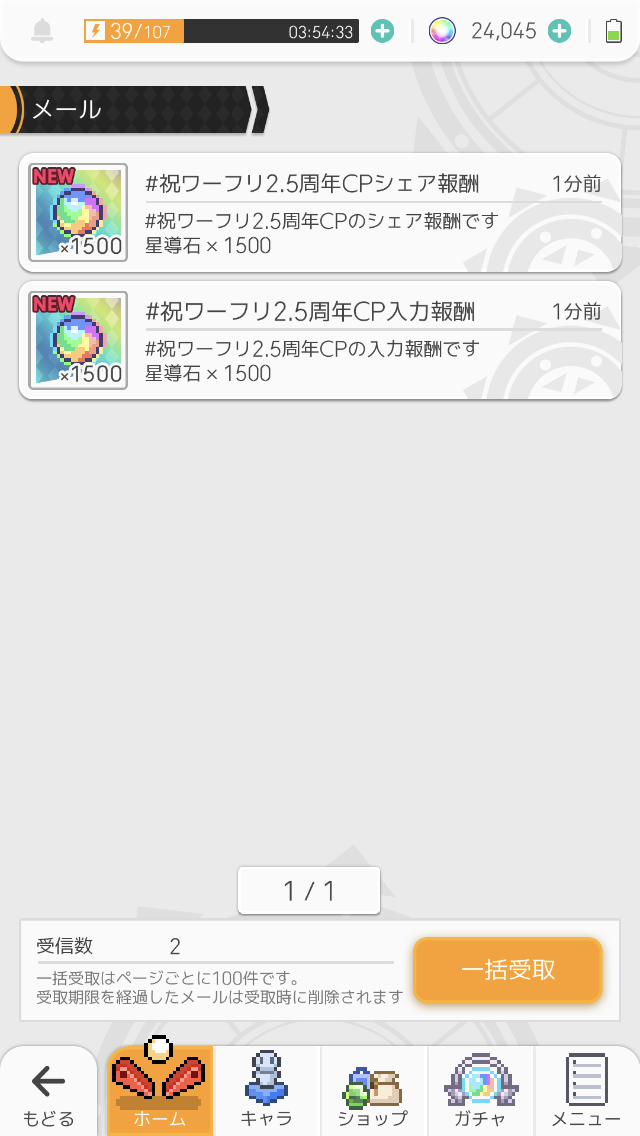640x1136 pixels.
Task: Open the シェア報酬 mail with 1500 stones
Action: pos(320,213)
